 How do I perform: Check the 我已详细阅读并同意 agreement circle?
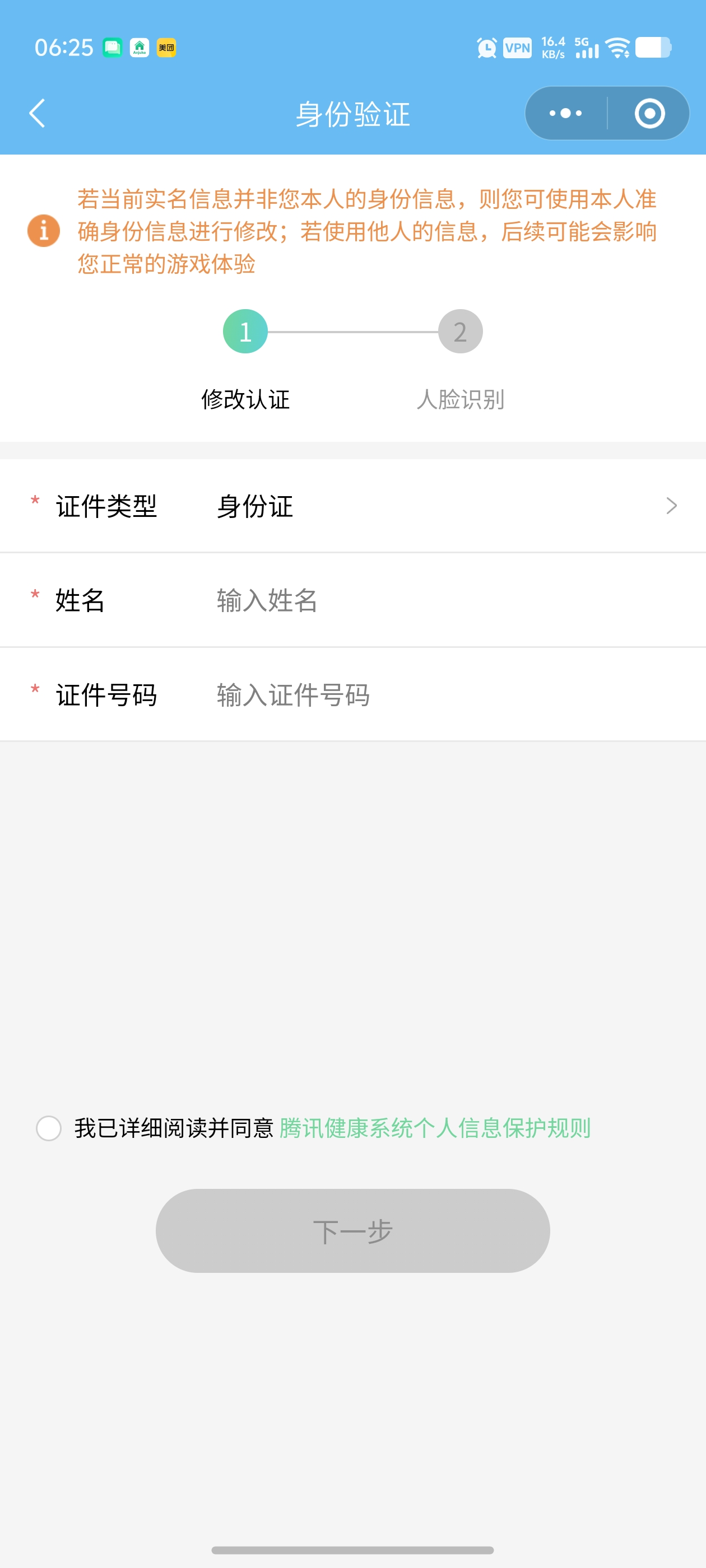(49, 1128)
